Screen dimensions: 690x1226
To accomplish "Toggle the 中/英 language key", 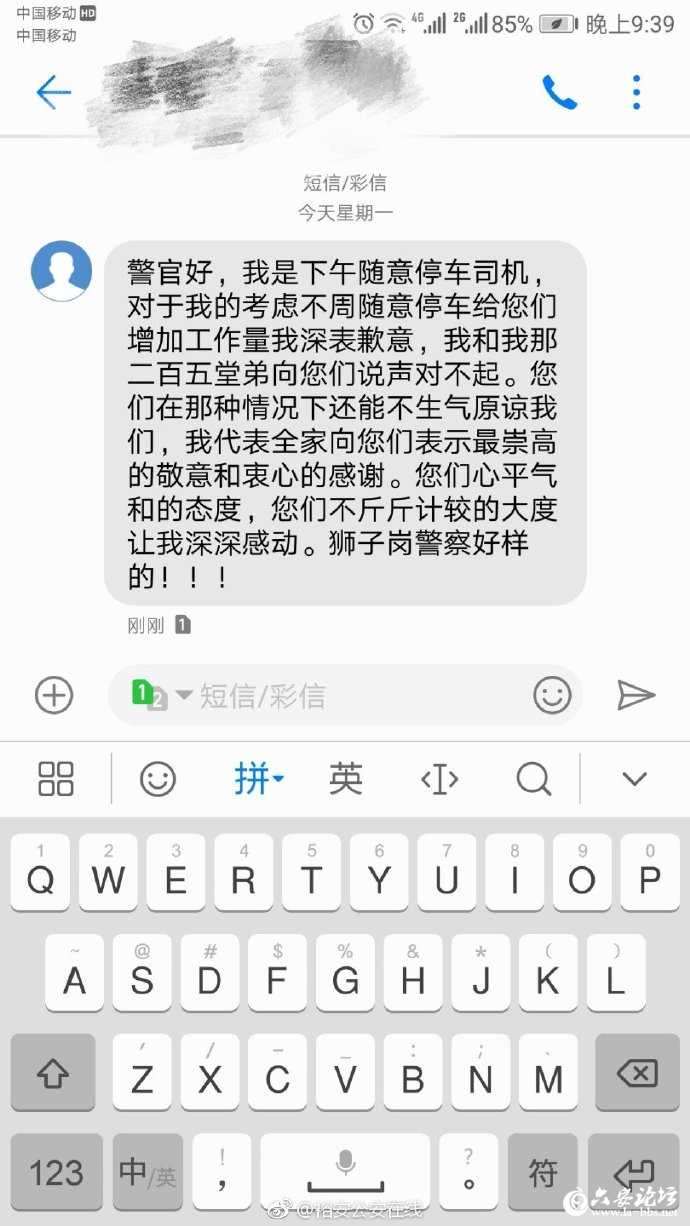I will 147,1172.
